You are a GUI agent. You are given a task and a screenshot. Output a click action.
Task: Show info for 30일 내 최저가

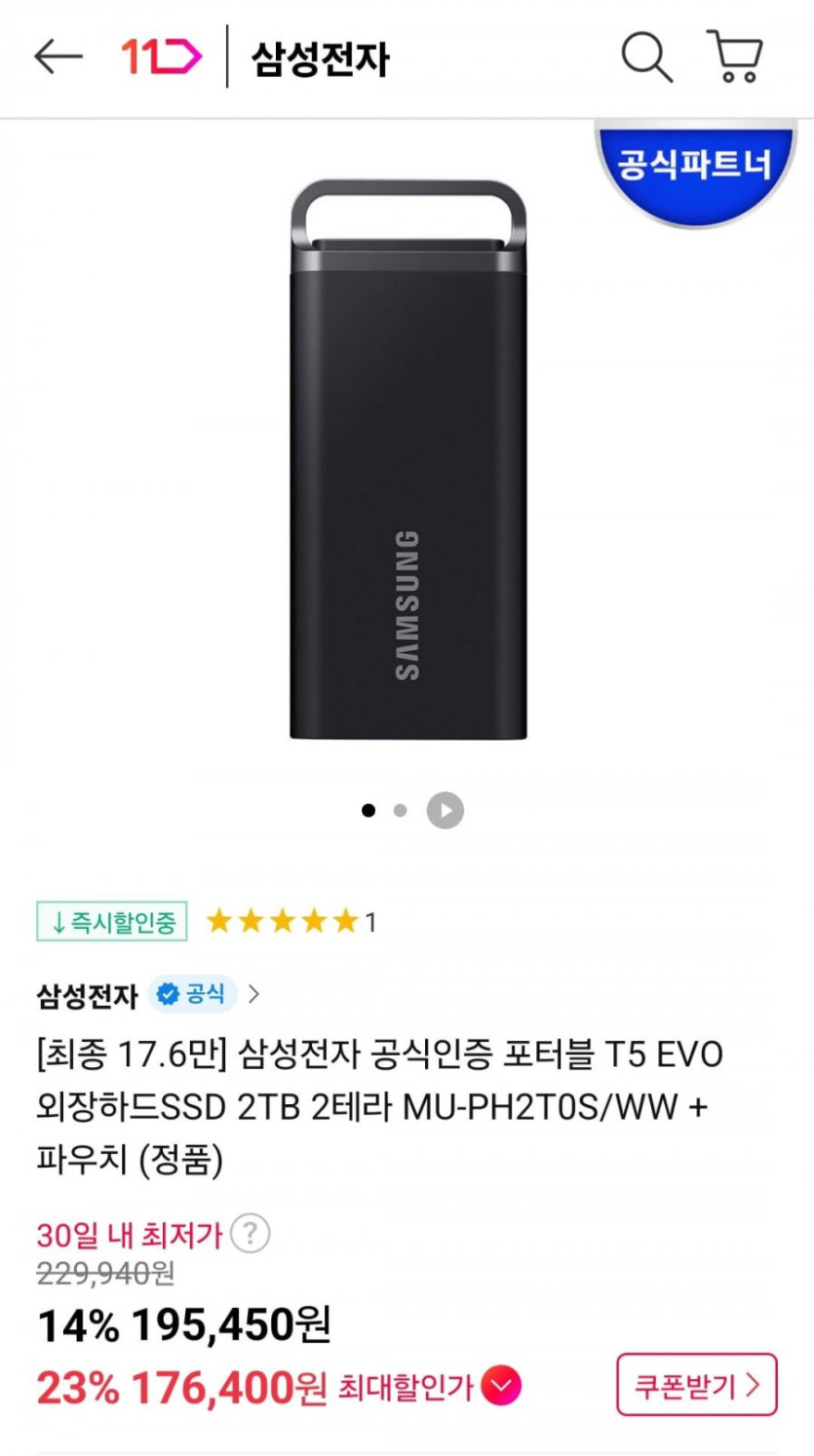250,1235
